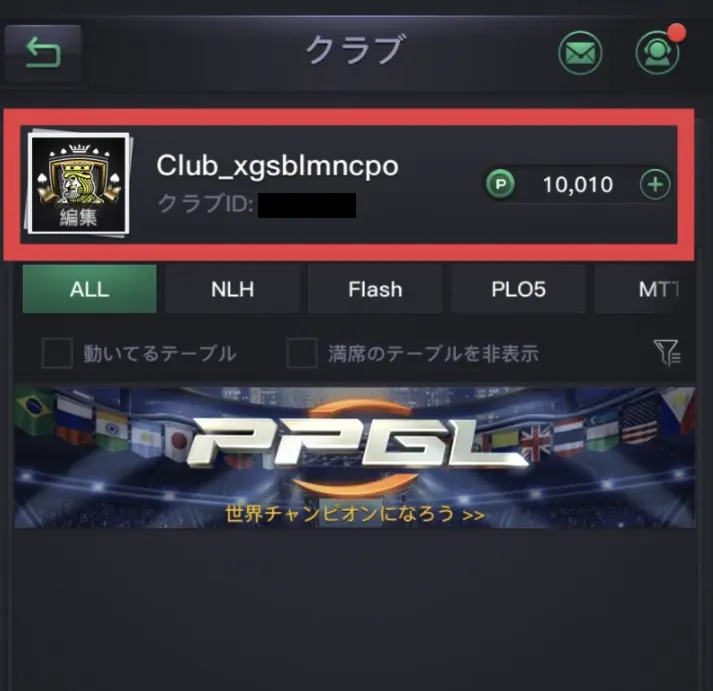Open the table filter options icon
The width and height of the screenshot is (713, 691).
point(667,352)
